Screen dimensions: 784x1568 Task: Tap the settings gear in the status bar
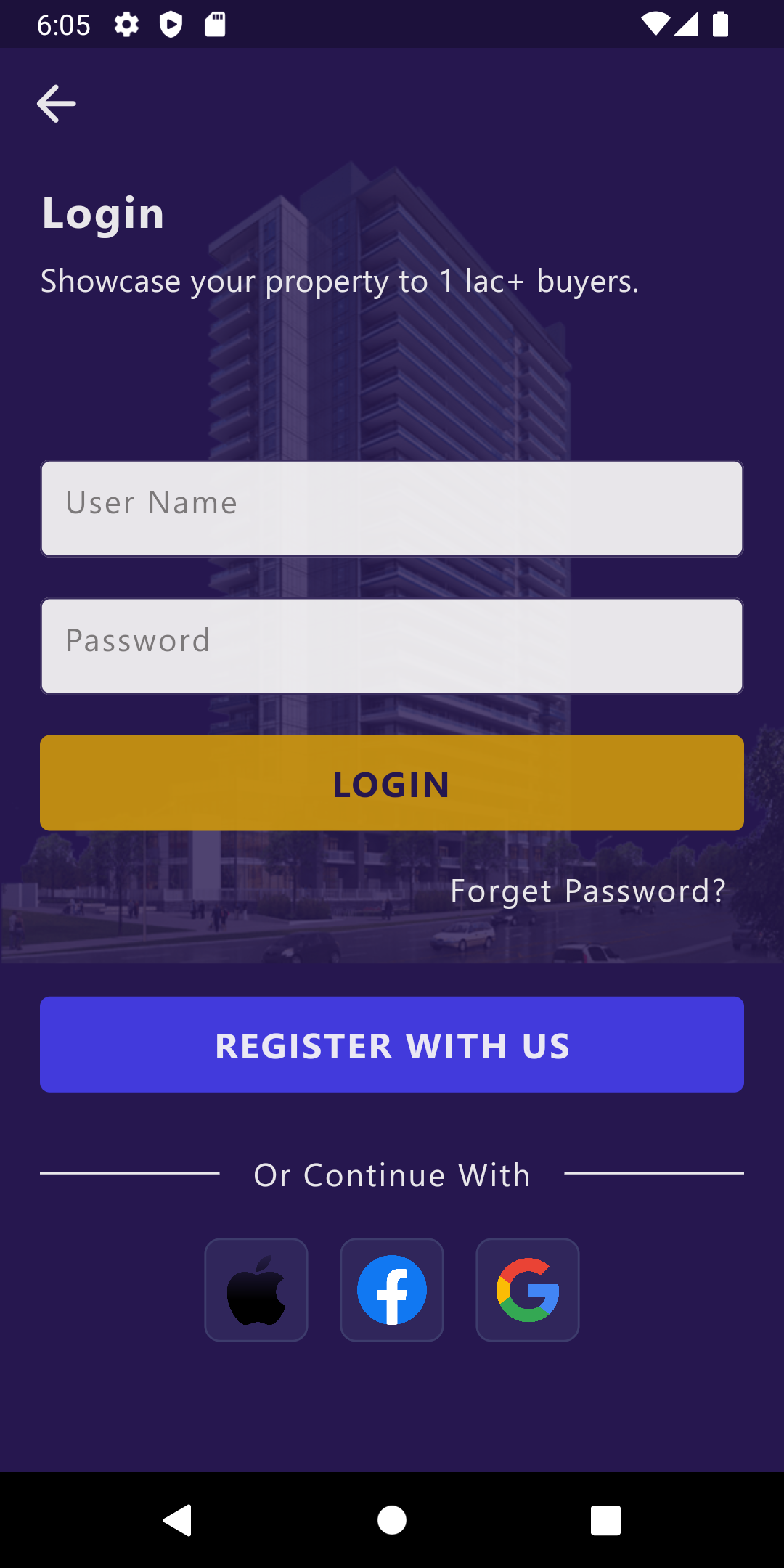pos(126,24)
